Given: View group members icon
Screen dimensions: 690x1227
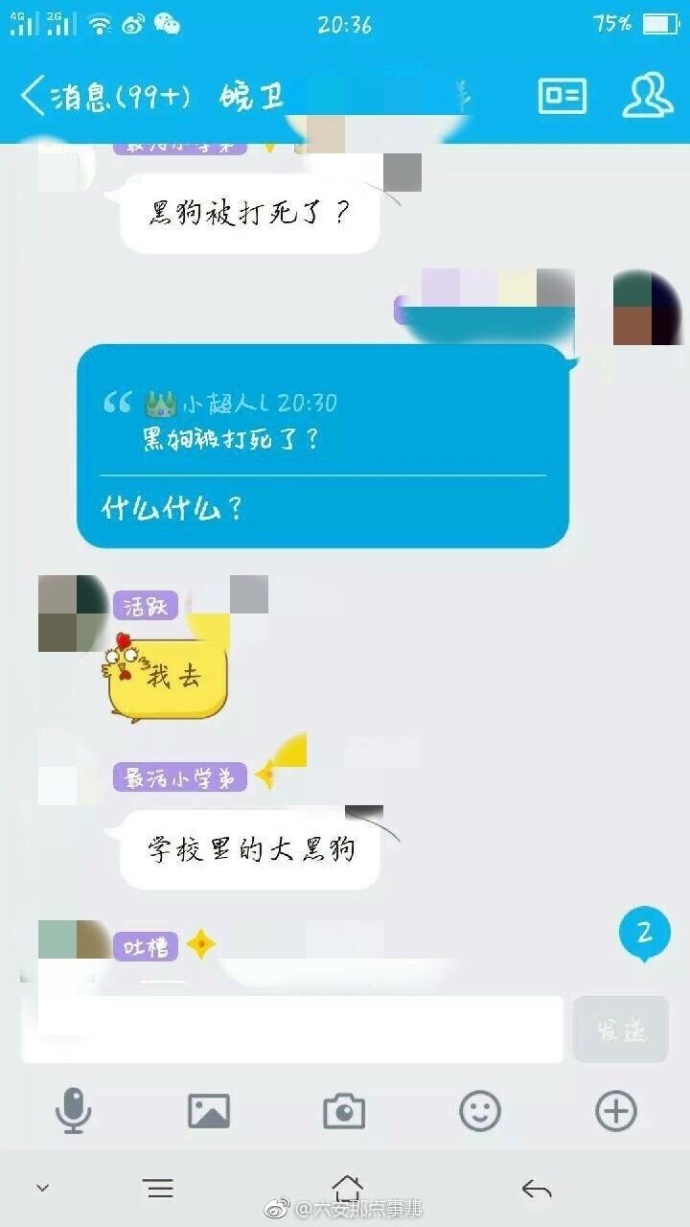Looking at the screenshot, I should point(647,96).
